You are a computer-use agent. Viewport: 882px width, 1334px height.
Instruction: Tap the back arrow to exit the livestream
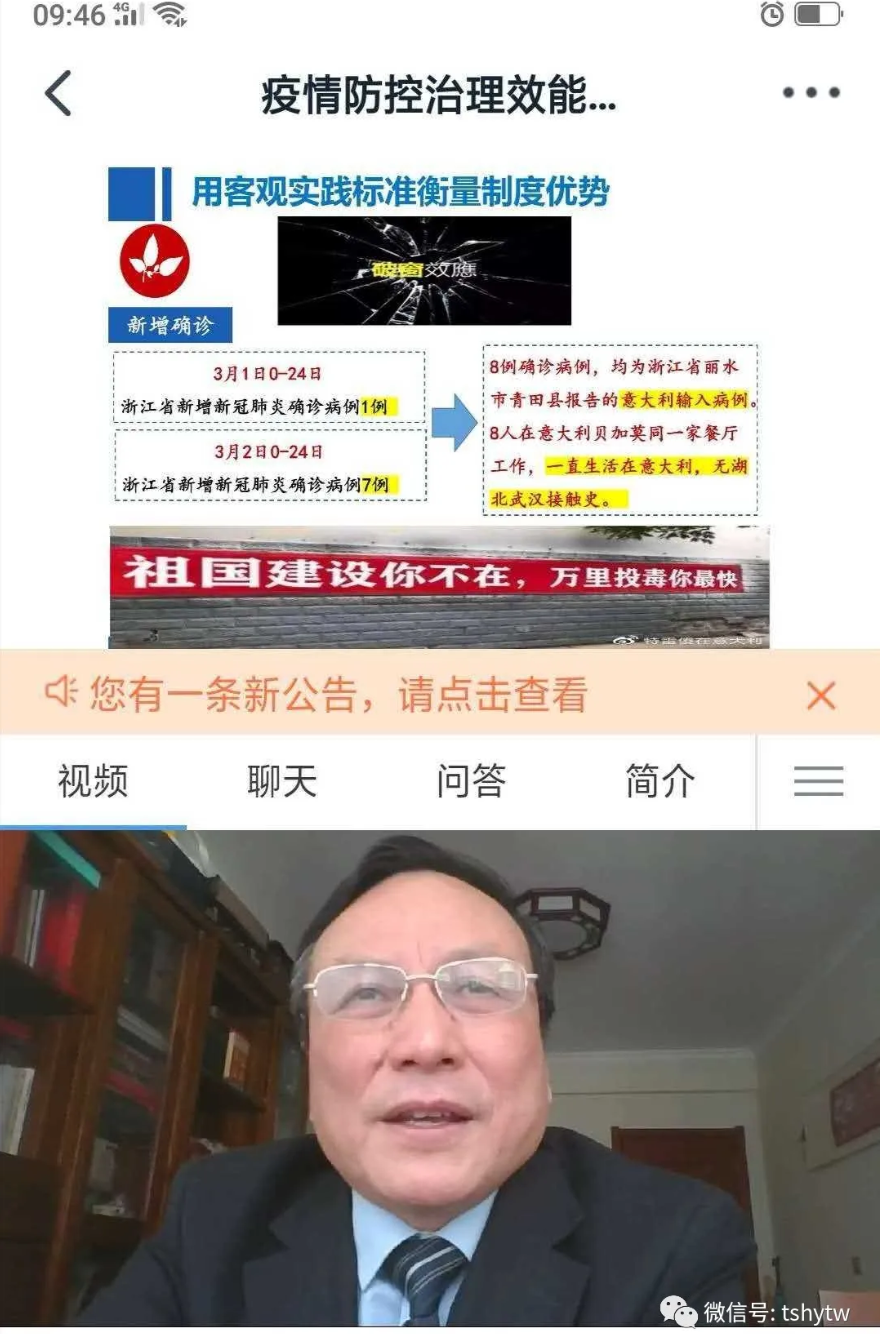tap(57, 92)
